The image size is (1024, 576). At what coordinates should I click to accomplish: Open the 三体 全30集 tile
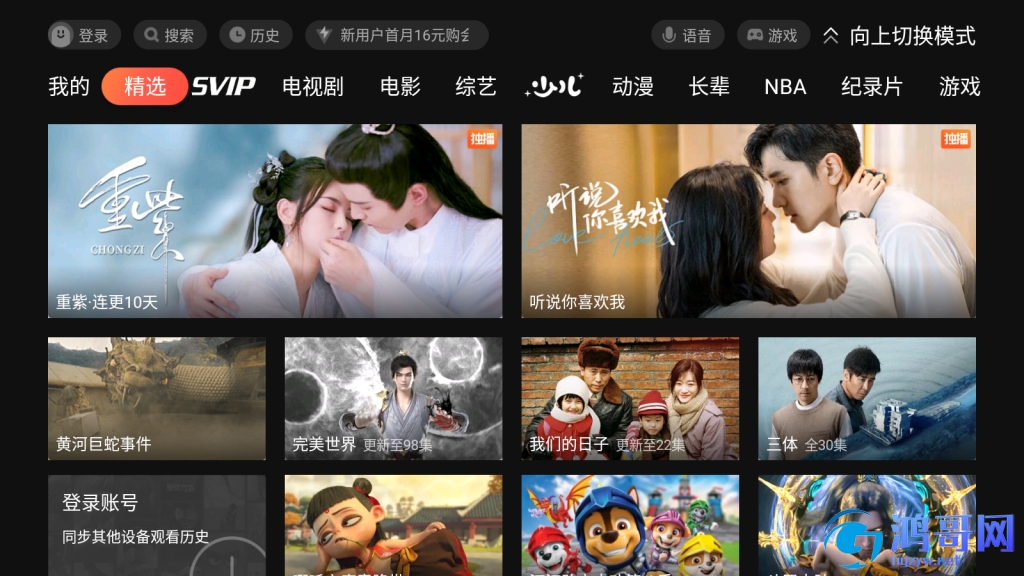[x=866, y=398]
